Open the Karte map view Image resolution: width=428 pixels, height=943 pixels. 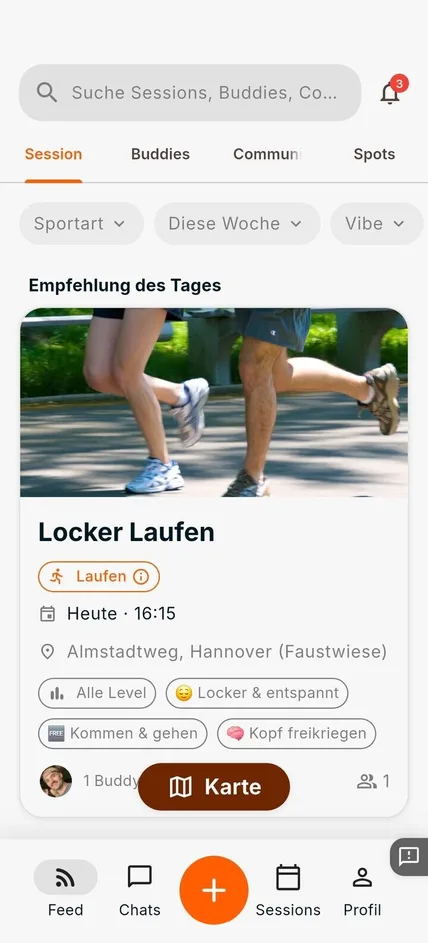214,787
